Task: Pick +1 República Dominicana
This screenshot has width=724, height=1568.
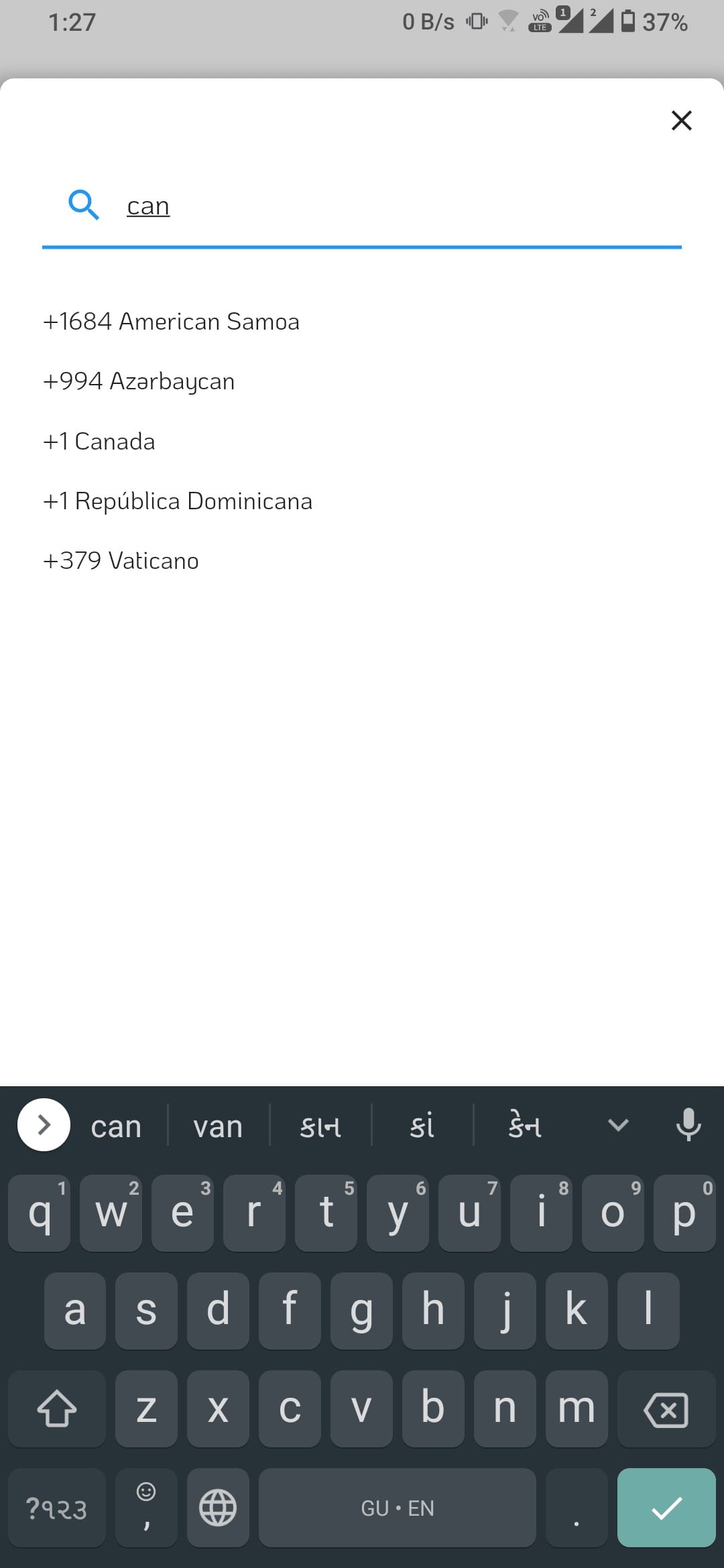Action: point(178,501)
